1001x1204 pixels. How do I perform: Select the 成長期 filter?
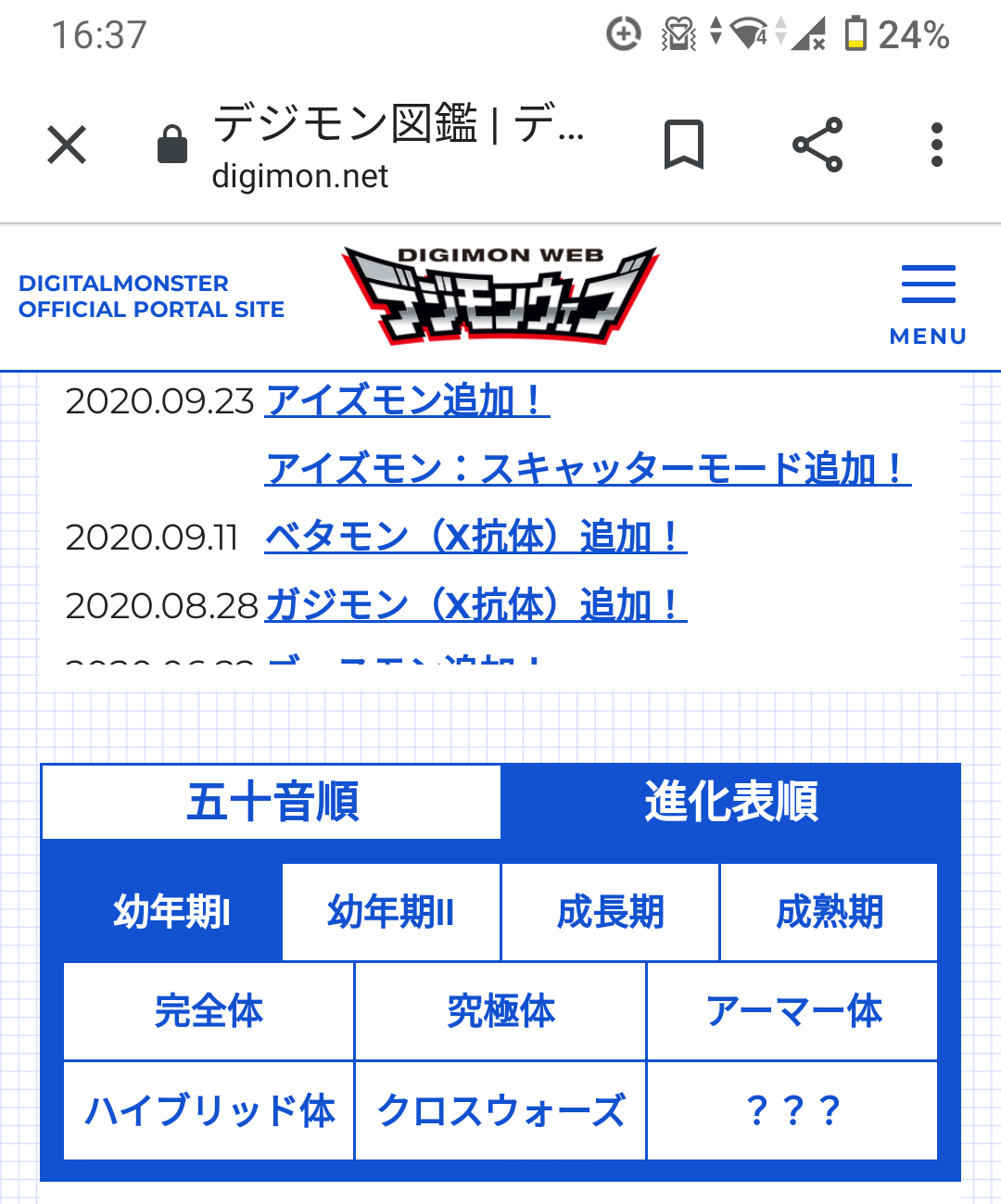(610, 912)
